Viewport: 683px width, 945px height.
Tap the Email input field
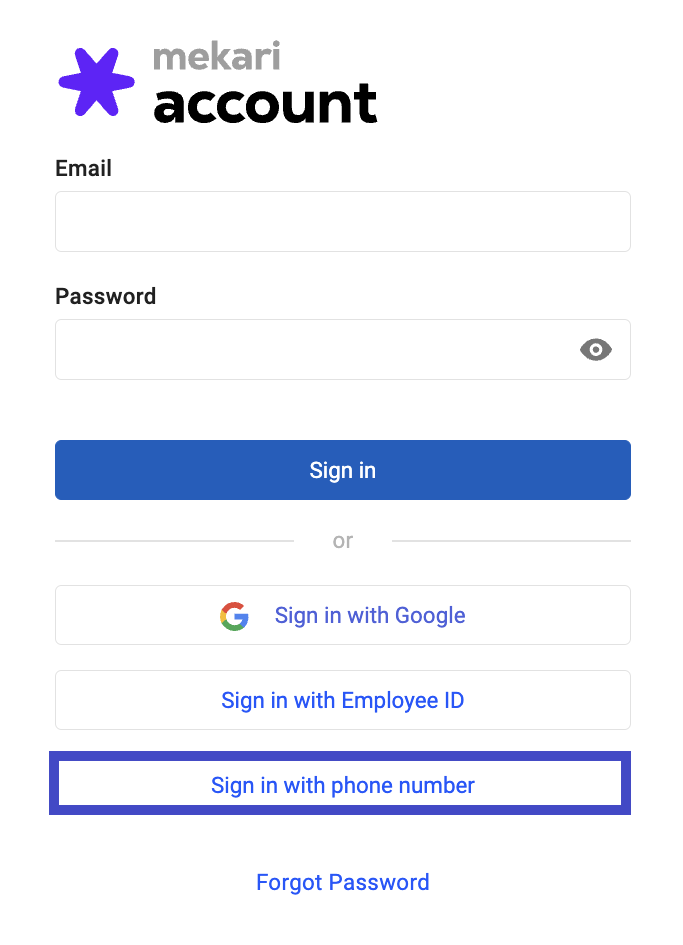tap(342, 222)
